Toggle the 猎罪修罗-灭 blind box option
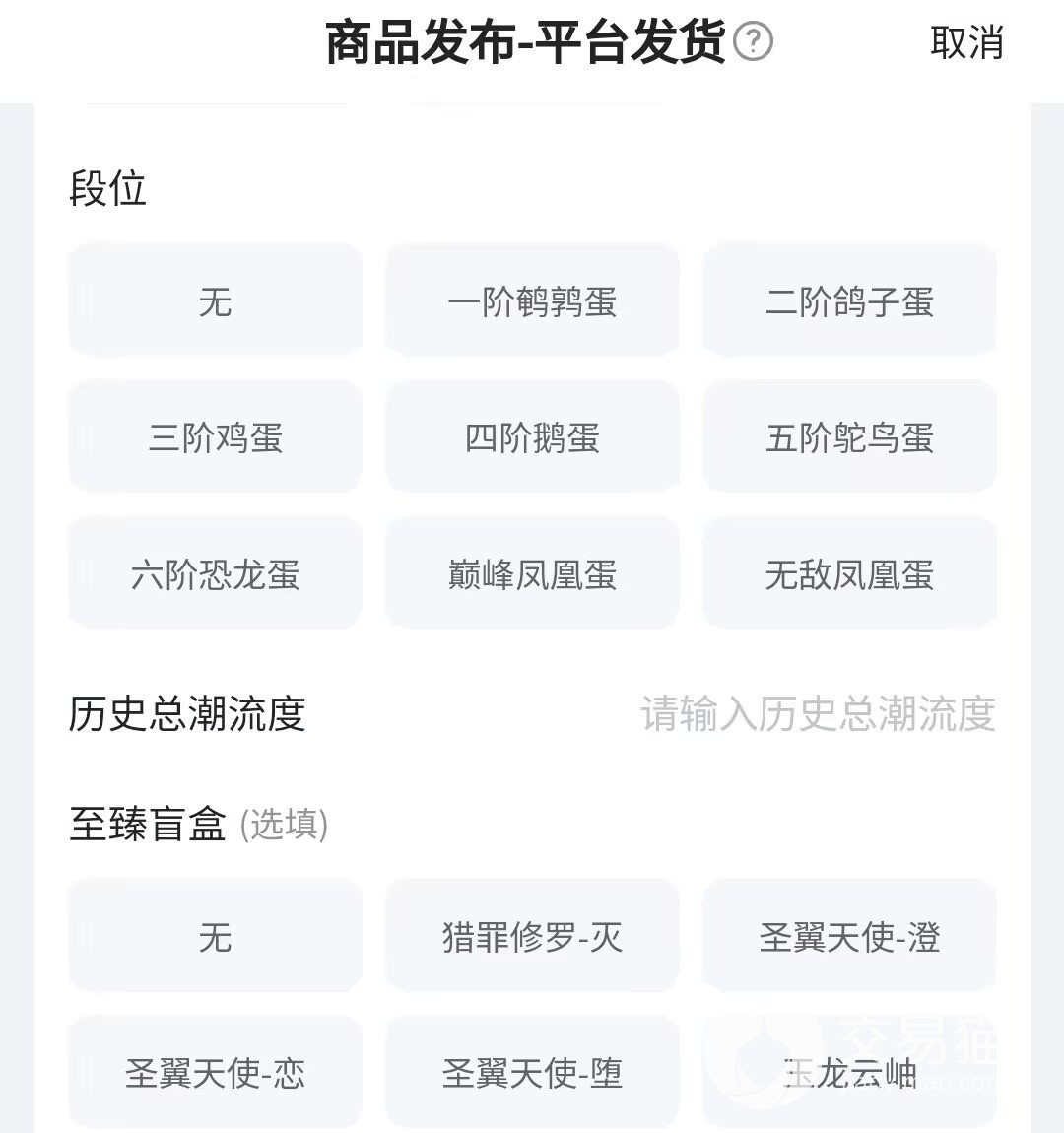This screenshot has height=1133, width=1064. click(x=532, y=936)
